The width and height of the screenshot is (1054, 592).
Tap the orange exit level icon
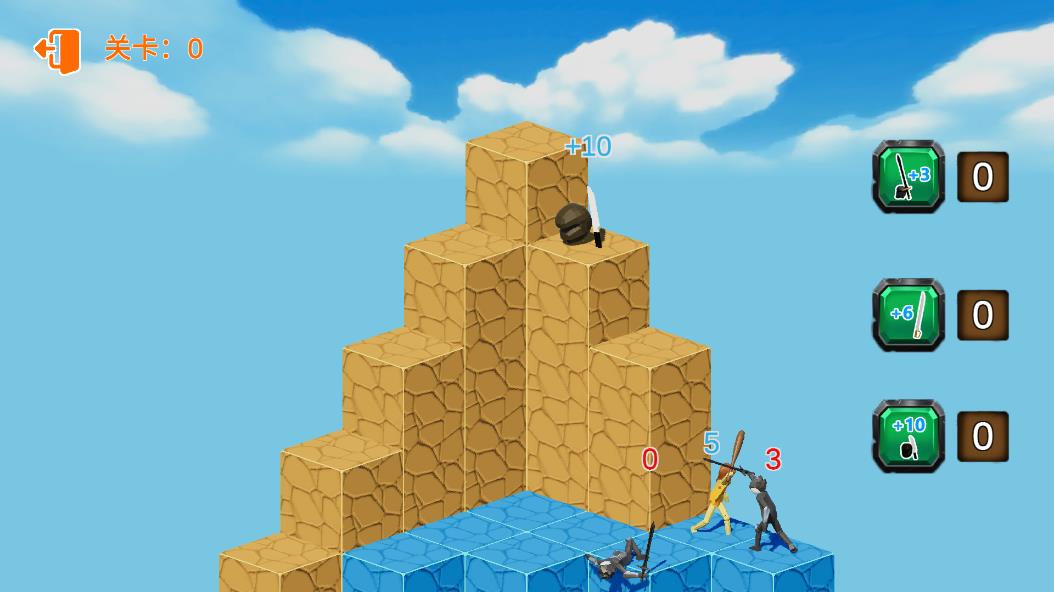57,50
